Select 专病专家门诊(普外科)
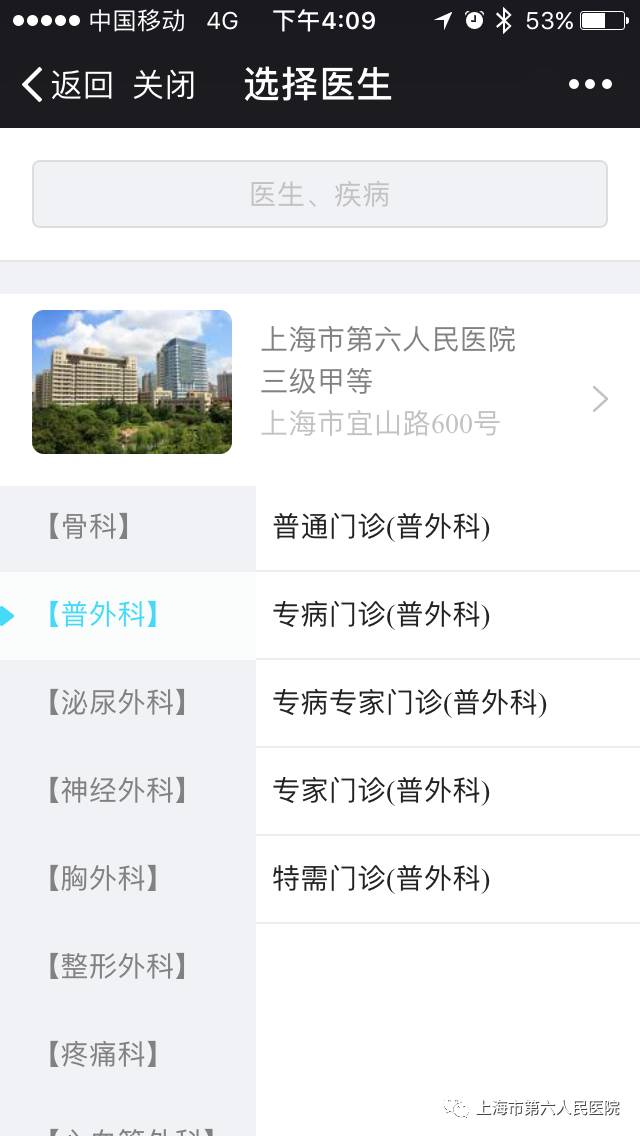The width and height of the screenshot is (640, 1136). (410, 702)
